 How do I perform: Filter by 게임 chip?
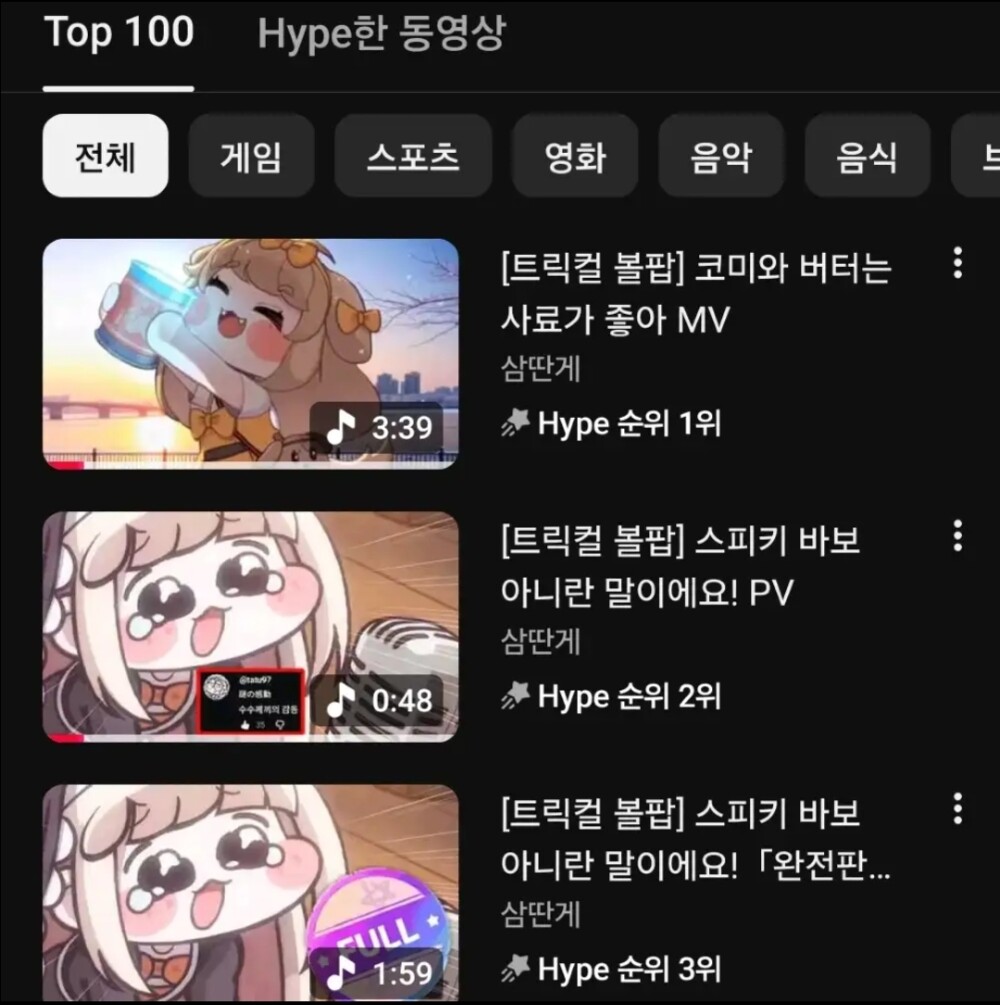coord(251,157)
